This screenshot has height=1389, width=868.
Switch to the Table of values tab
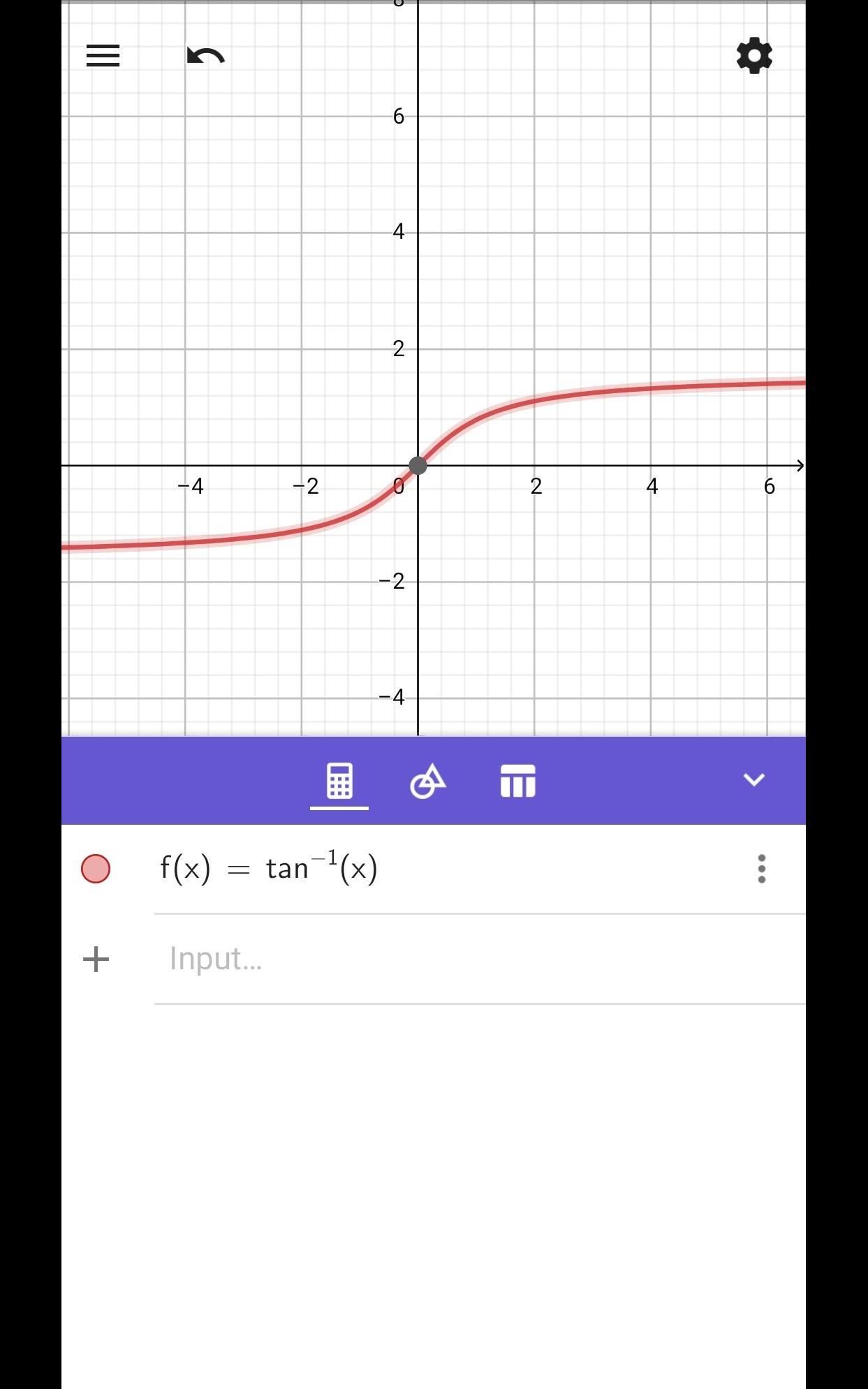[517, 781]
